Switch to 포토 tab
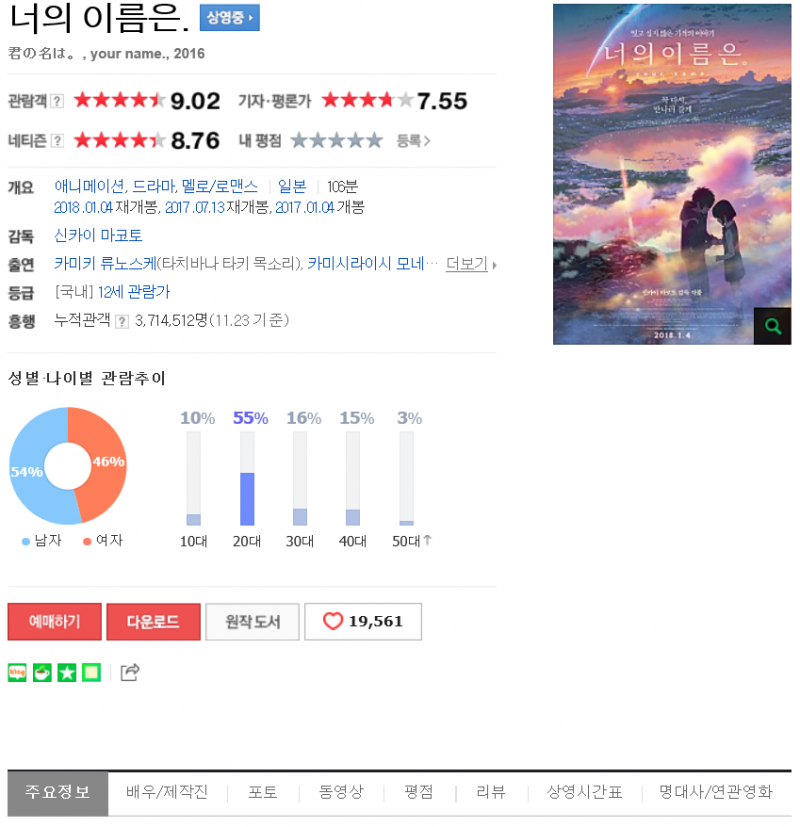The image size is (800, 827). pyautogui.click(x=263, y=793)
